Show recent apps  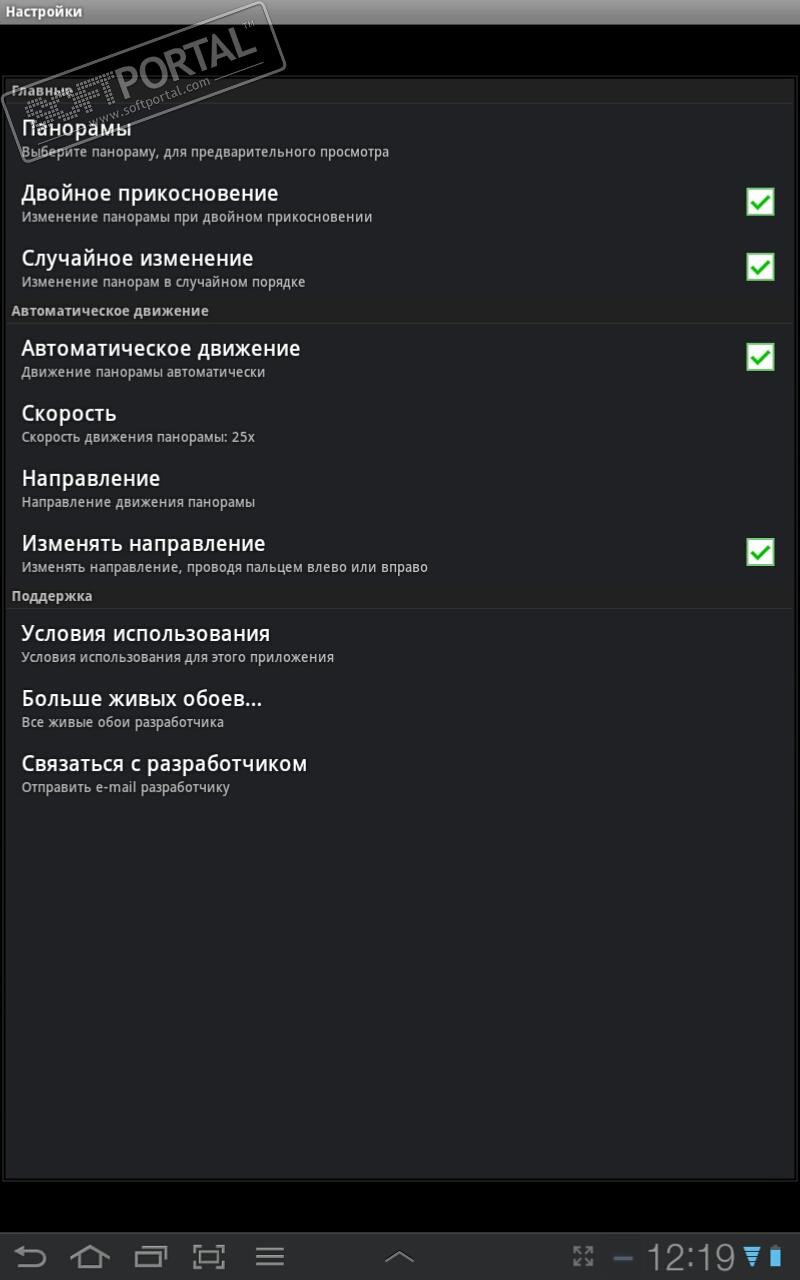coord(150,1257)
